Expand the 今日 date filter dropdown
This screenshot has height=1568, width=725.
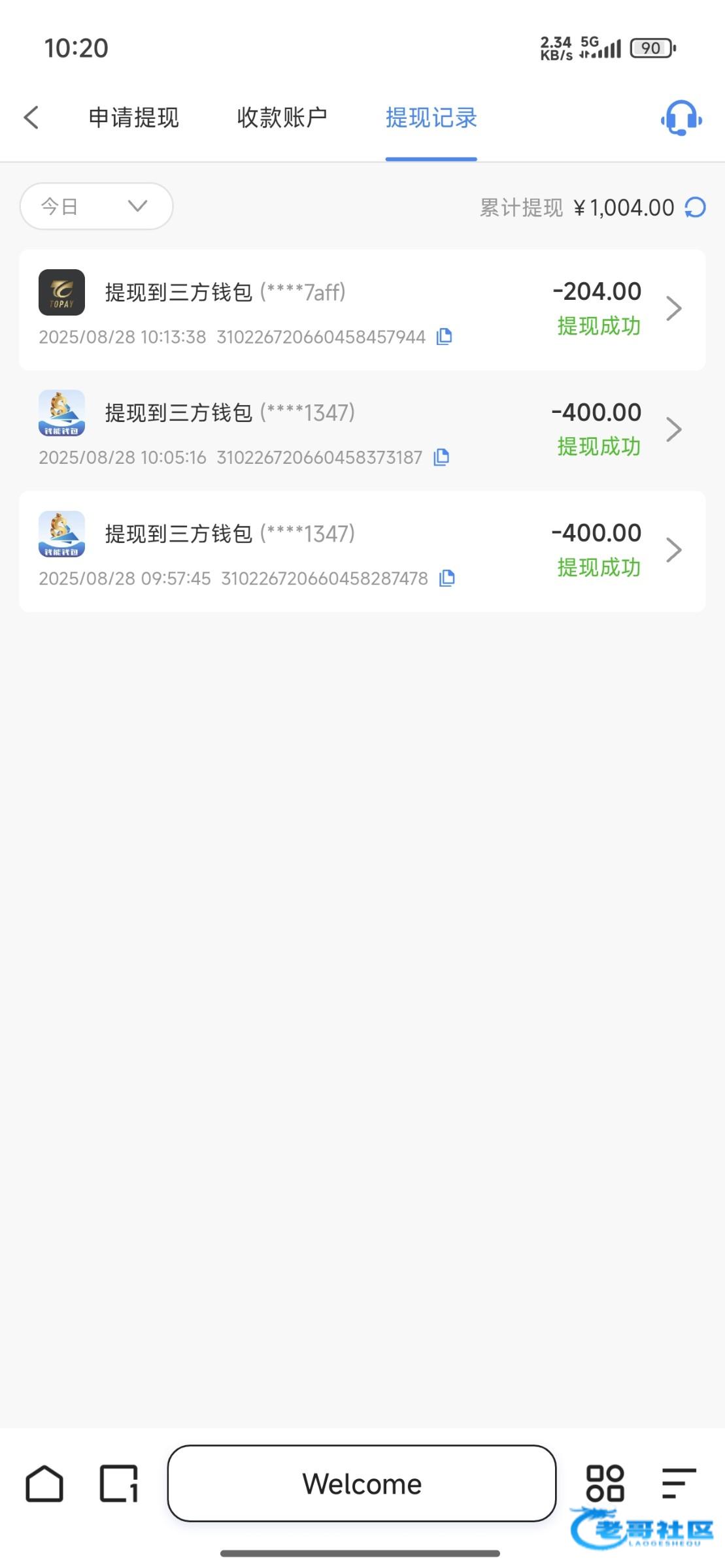(96, 206)
